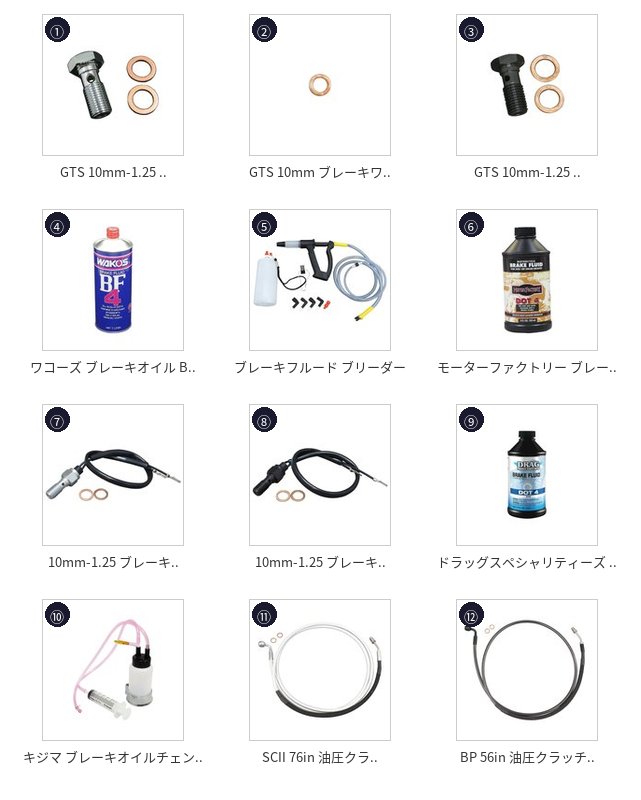Open item 7, the silver 10mm-1.25 ブレーキ switch

113,475
